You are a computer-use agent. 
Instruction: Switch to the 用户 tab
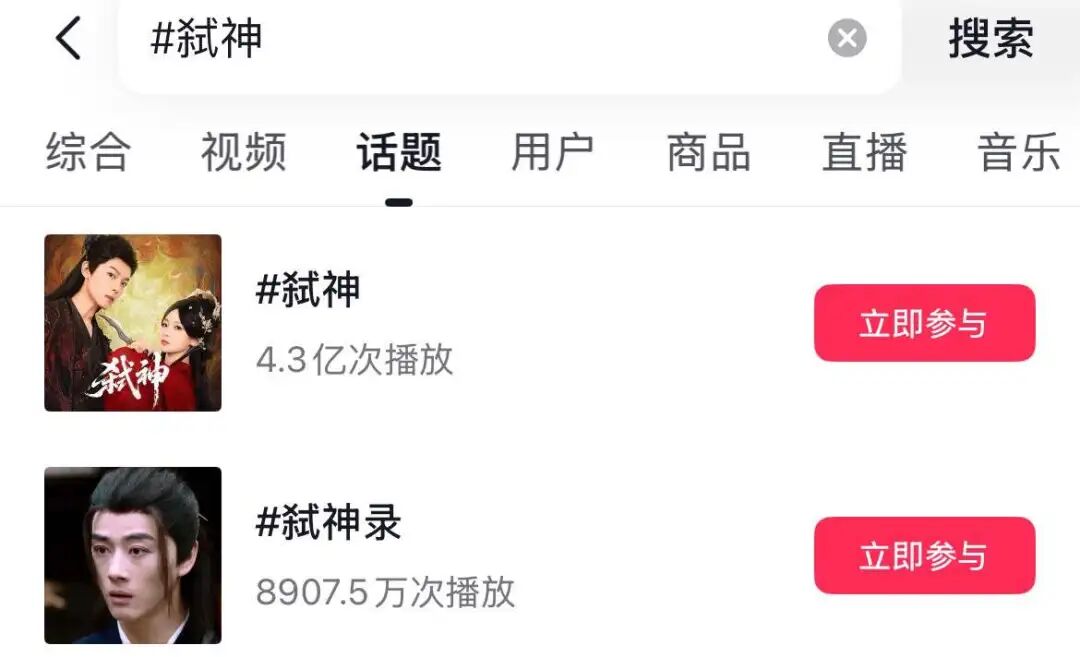tap(553, 153)
